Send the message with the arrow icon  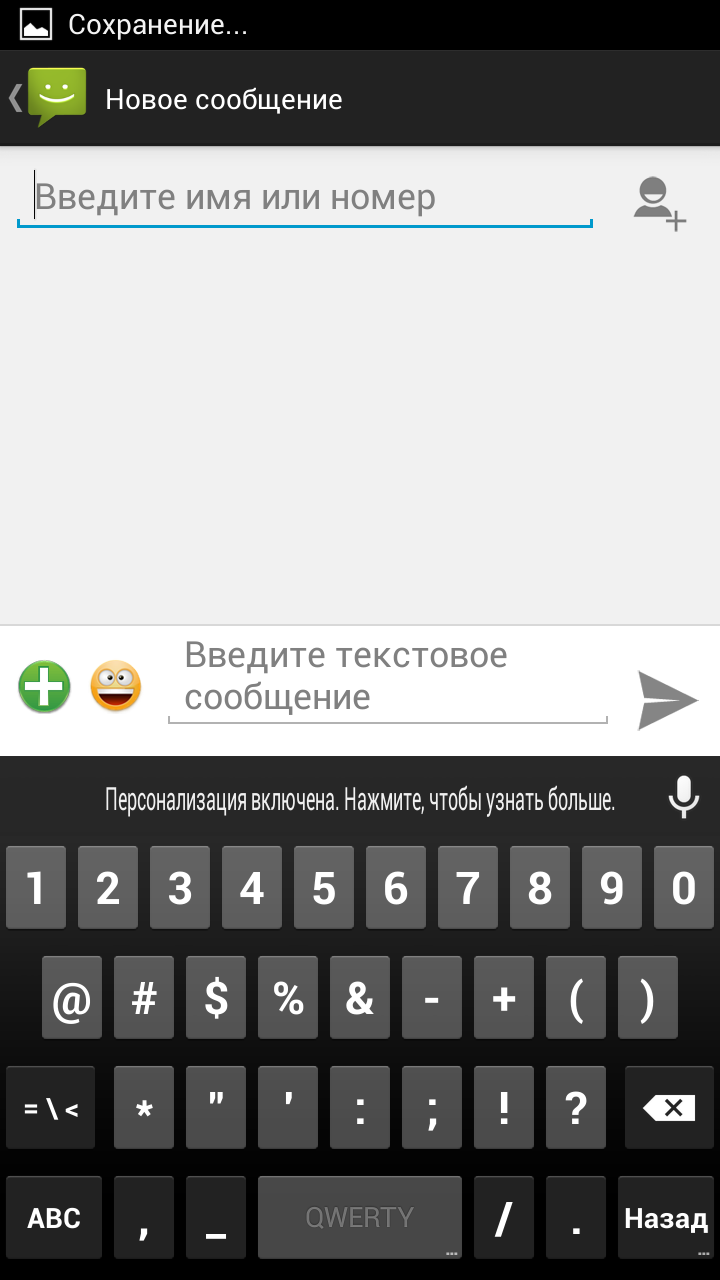668,700
